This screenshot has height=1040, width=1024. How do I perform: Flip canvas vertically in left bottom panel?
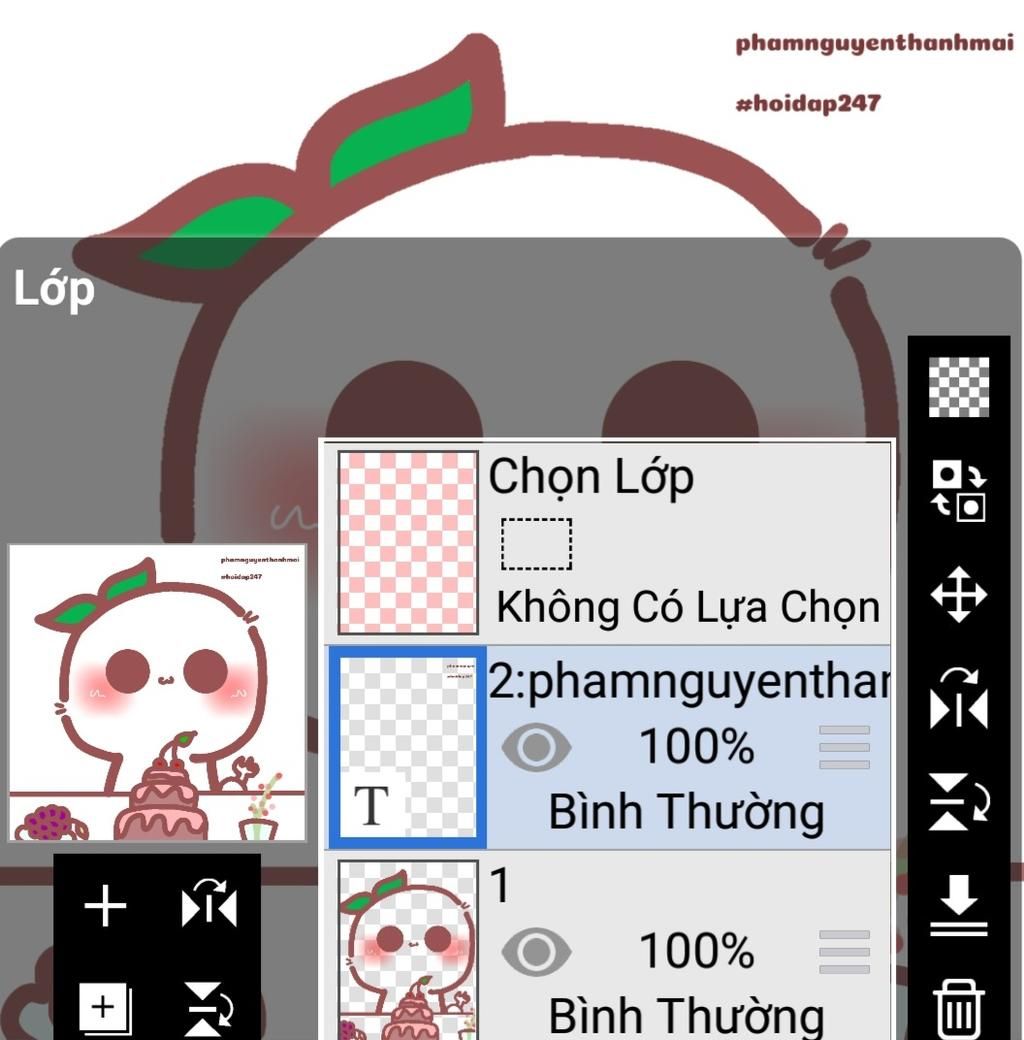click(209, 1007)
